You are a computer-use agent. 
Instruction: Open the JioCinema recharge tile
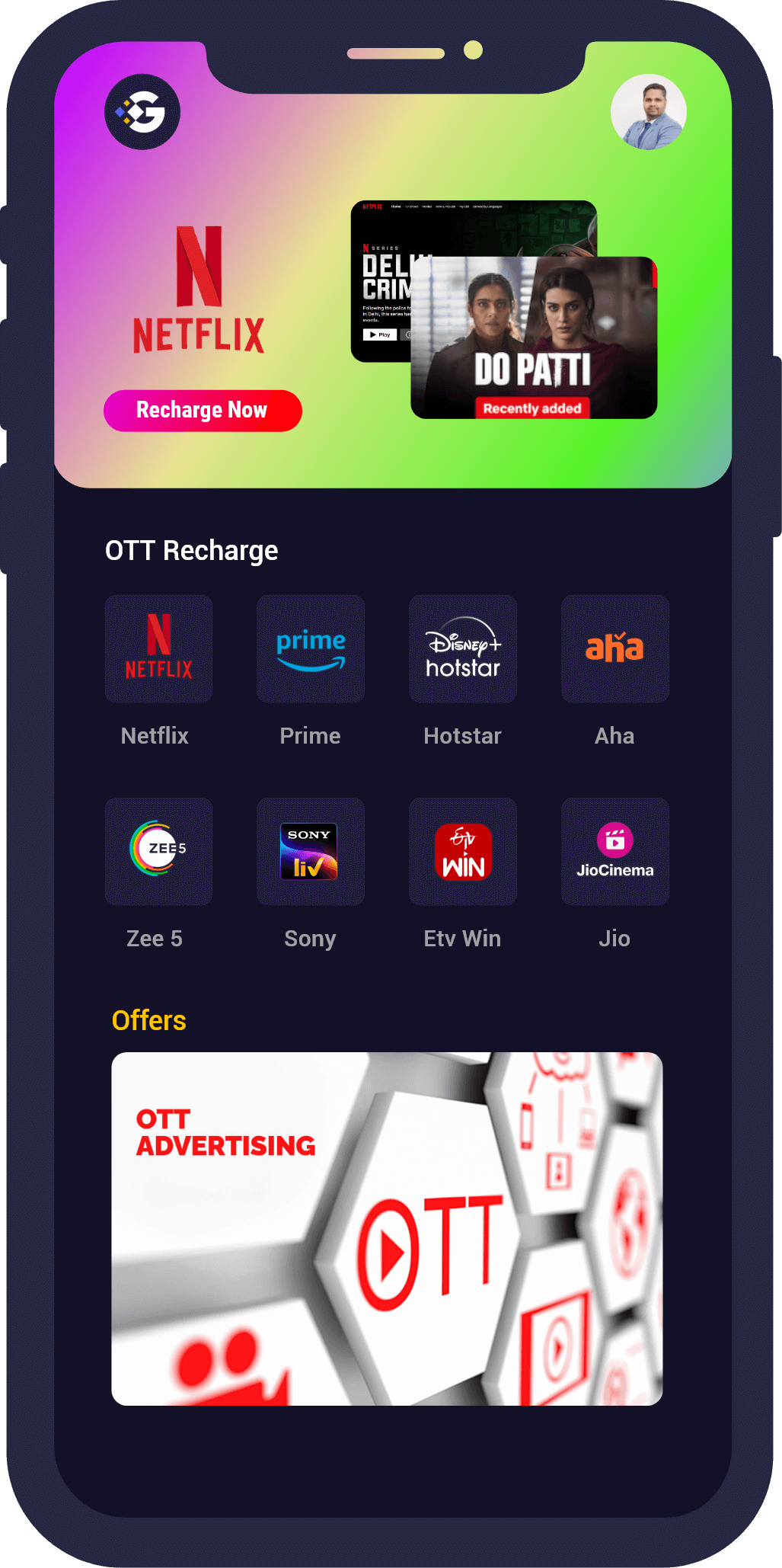click(615, 851)
